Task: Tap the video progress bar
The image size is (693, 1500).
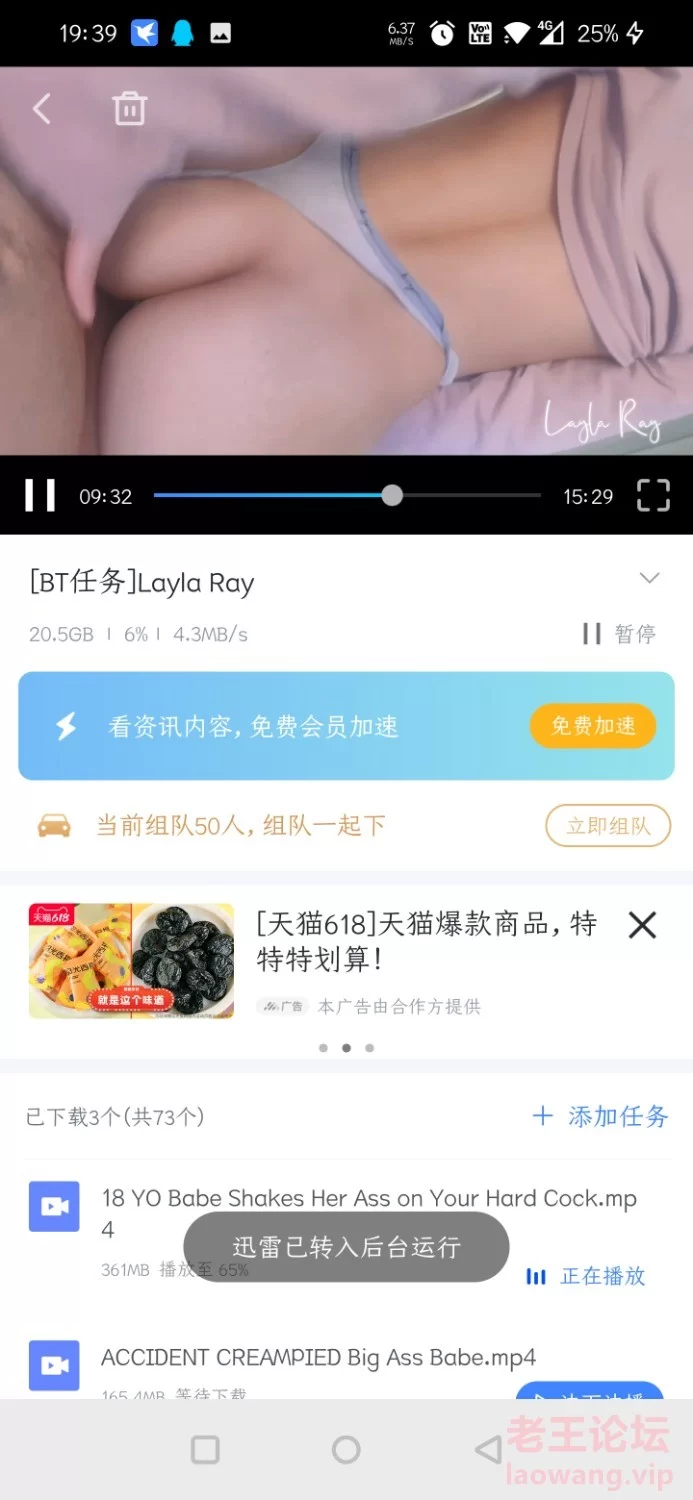Action: pyautogui.click(x=347, y=495)
